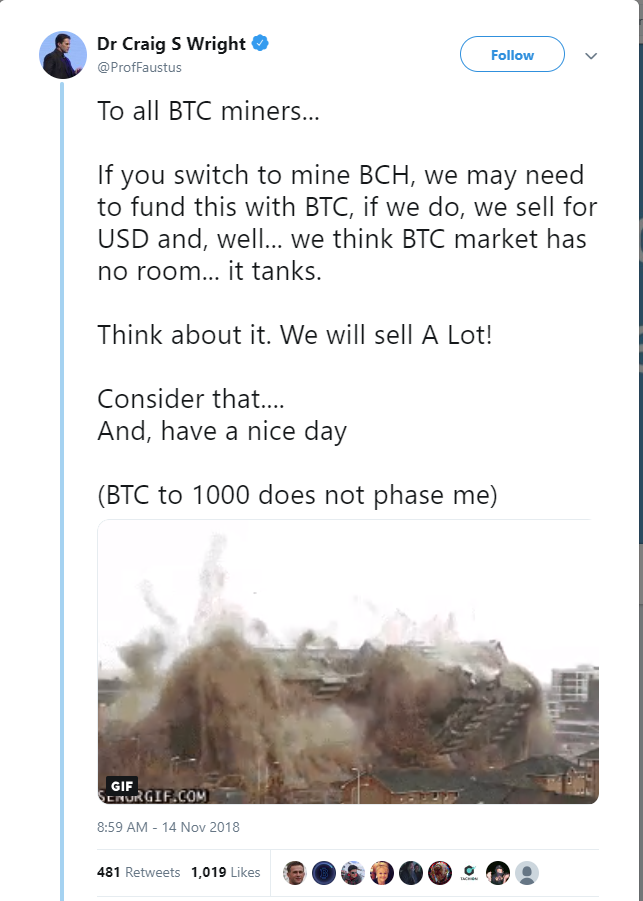Open Dr Craig S Wright's profile picture
This screenshot has width=643, height=901.
click(63, 55)
